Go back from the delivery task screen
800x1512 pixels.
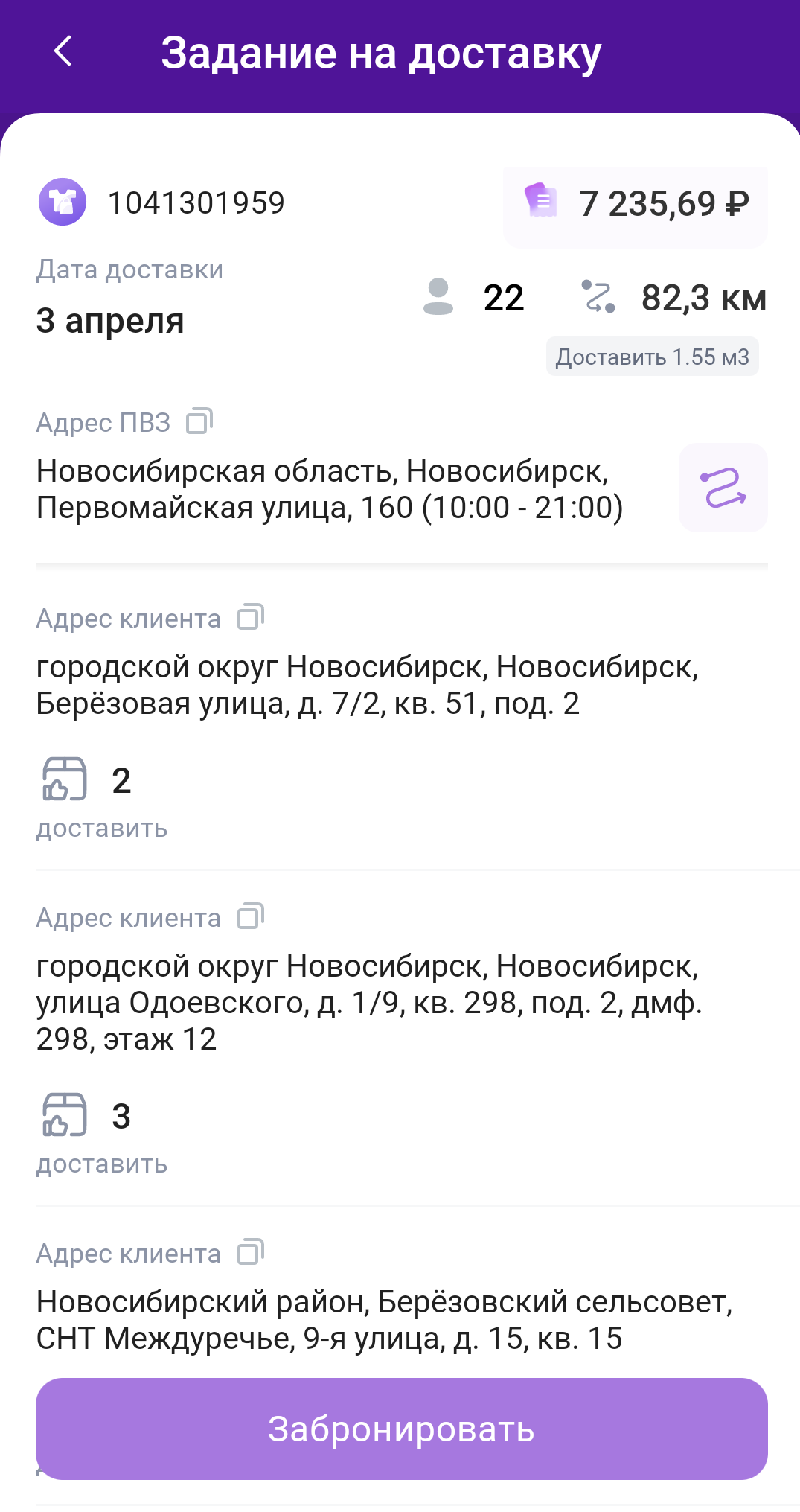[63, 52]
